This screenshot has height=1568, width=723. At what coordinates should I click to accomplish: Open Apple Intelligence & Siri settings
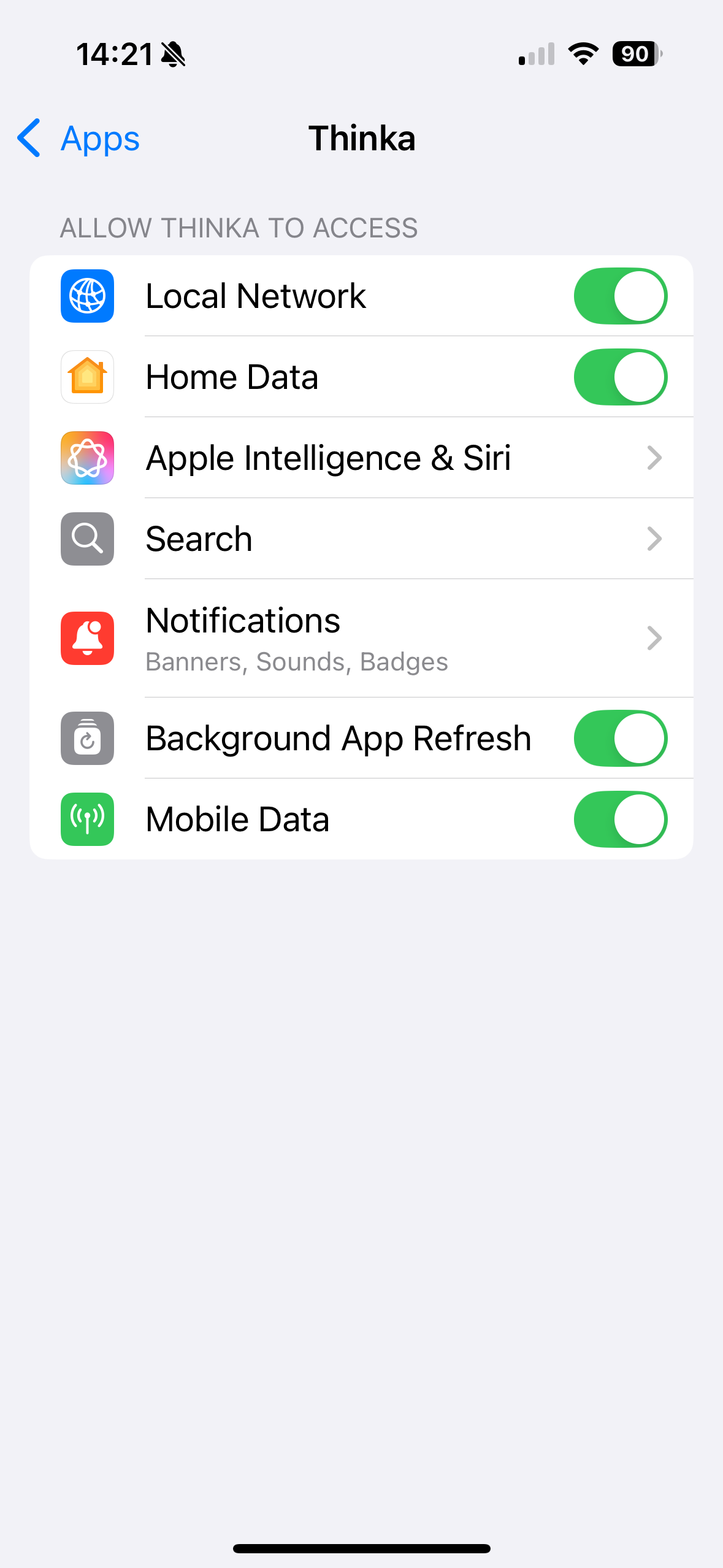point(361,458)
